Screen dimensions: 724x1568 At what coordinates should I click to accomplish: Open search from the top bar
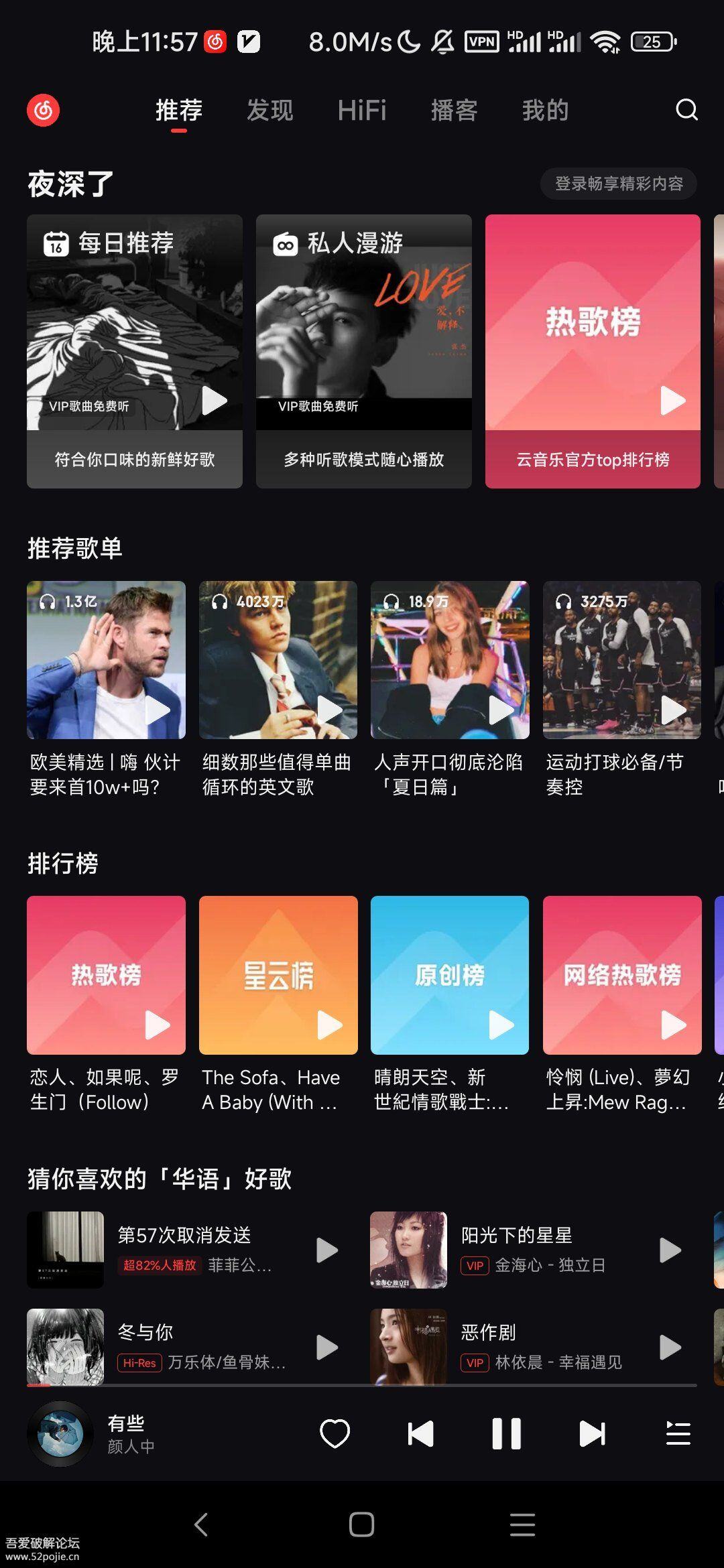(684, 109)
